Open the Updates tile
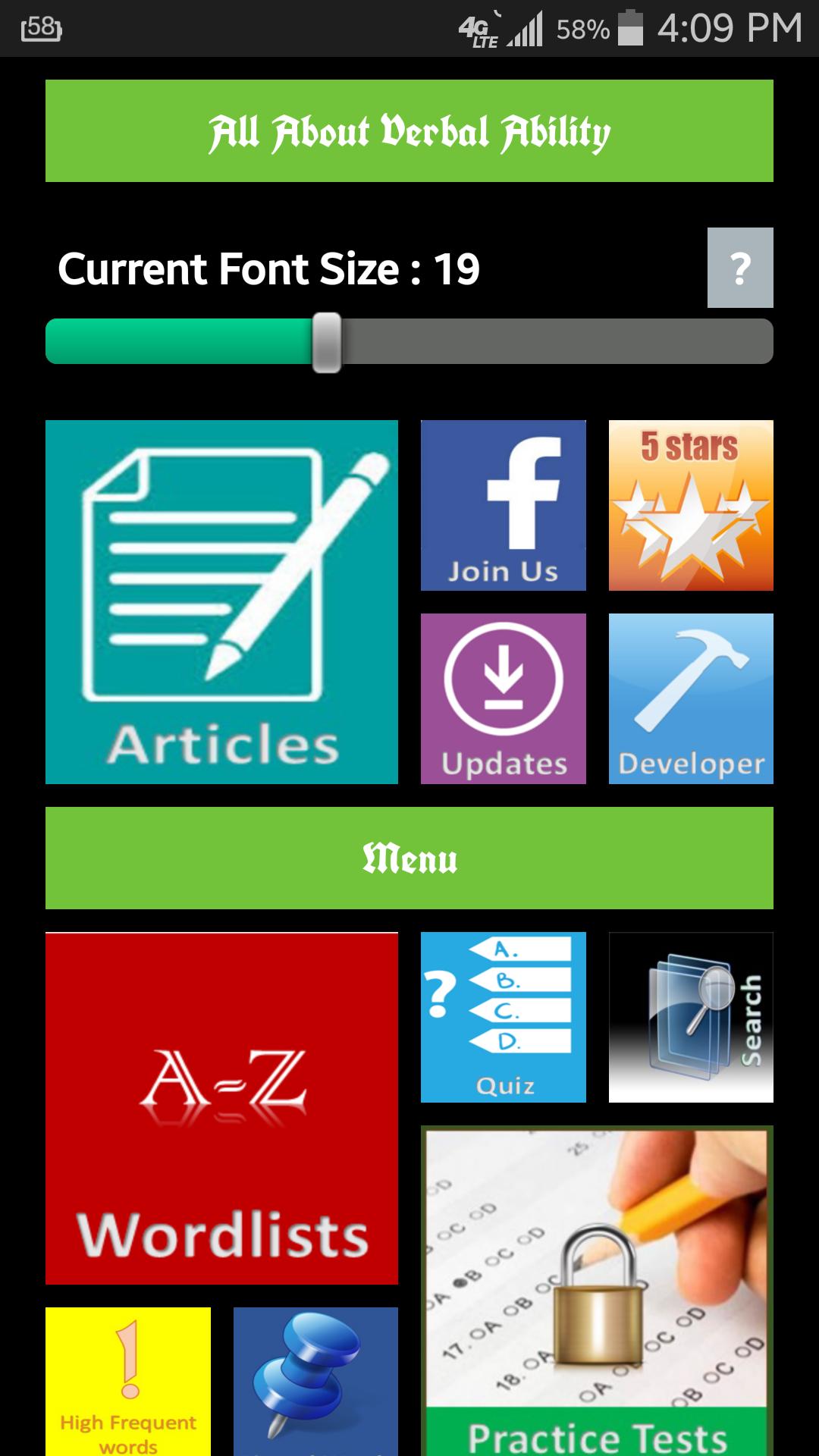This screenshot has height=1456, width=819. [x=503, y=698]
